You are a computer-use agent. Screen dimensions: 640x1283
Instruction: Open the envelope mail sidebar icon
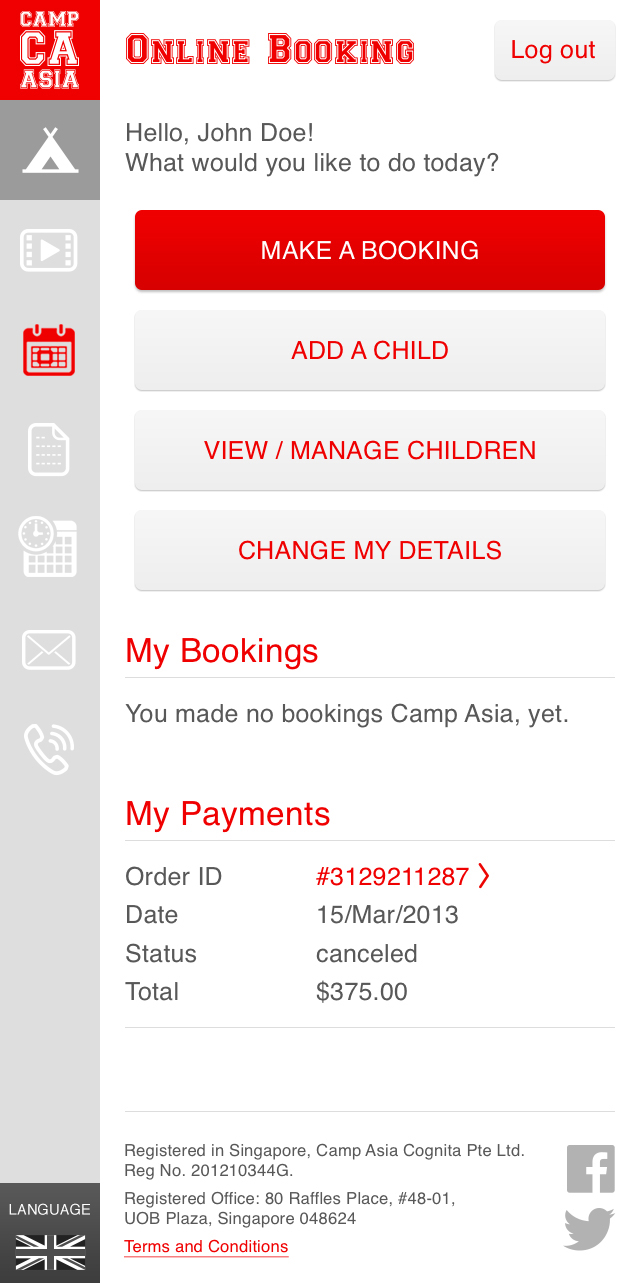(49, 650)
